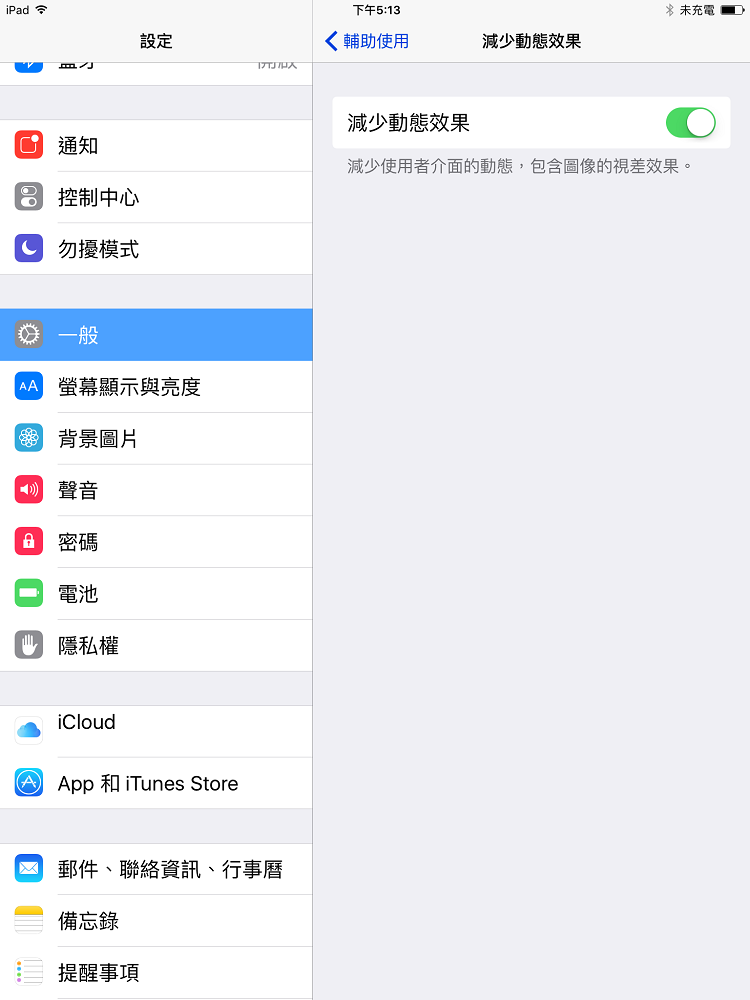This screenshot has height=1000, width=750.
Task: Go back to 輔助使用 settings
Action: (368, 41)
